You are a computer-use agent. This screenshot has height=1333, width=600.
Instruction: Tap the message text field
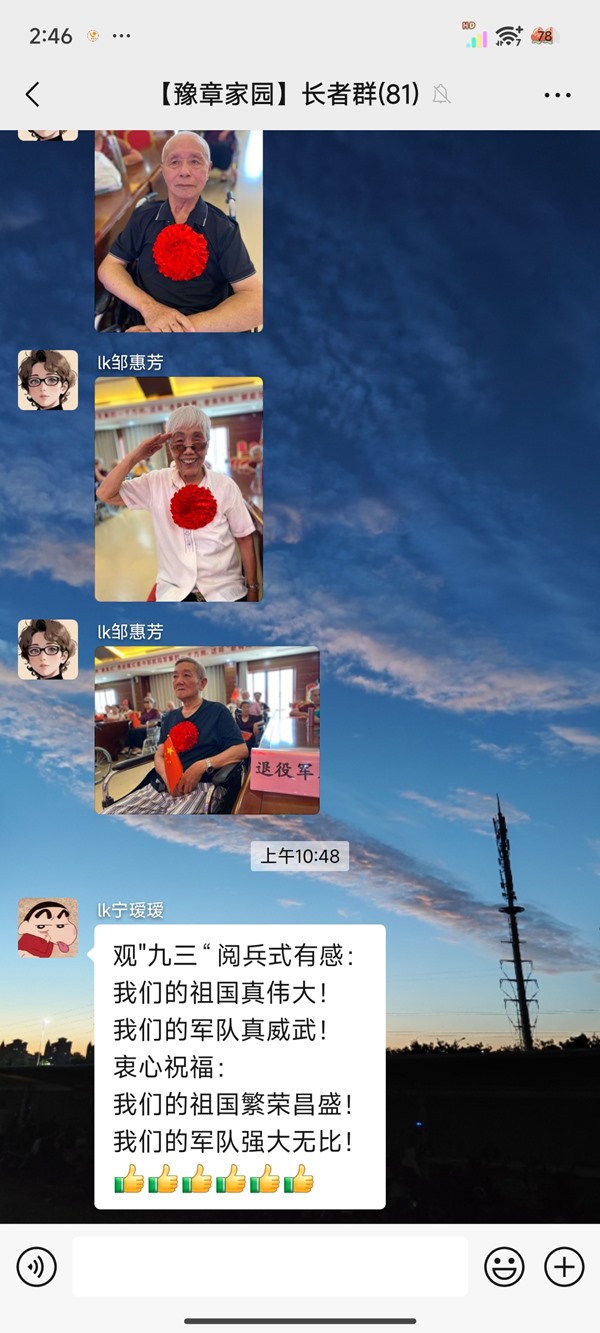tap(270, 1267)
